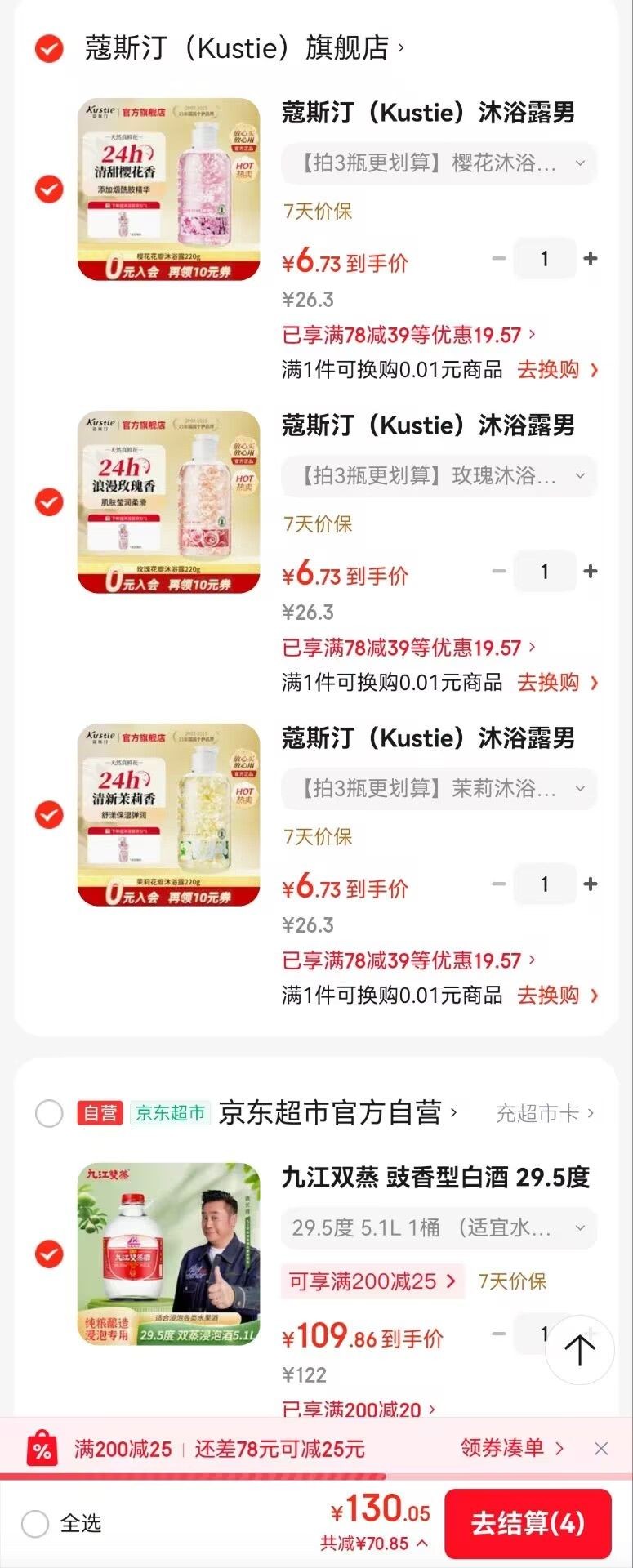Toggle the 全选 select-all option

pos(61,1524)
